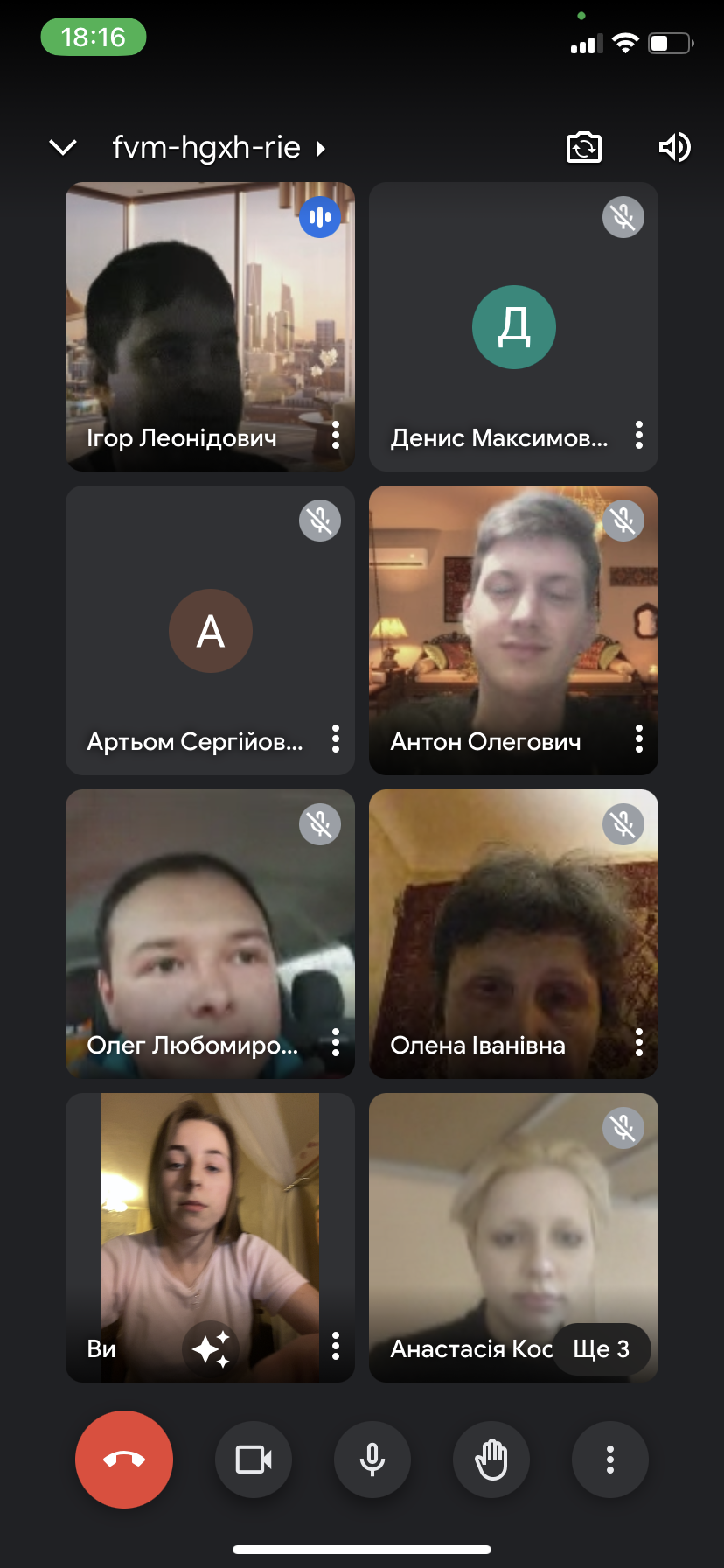Open options for Ігор Леонідович
Viewport: 724px width, 1568px height.
point(336,435)
